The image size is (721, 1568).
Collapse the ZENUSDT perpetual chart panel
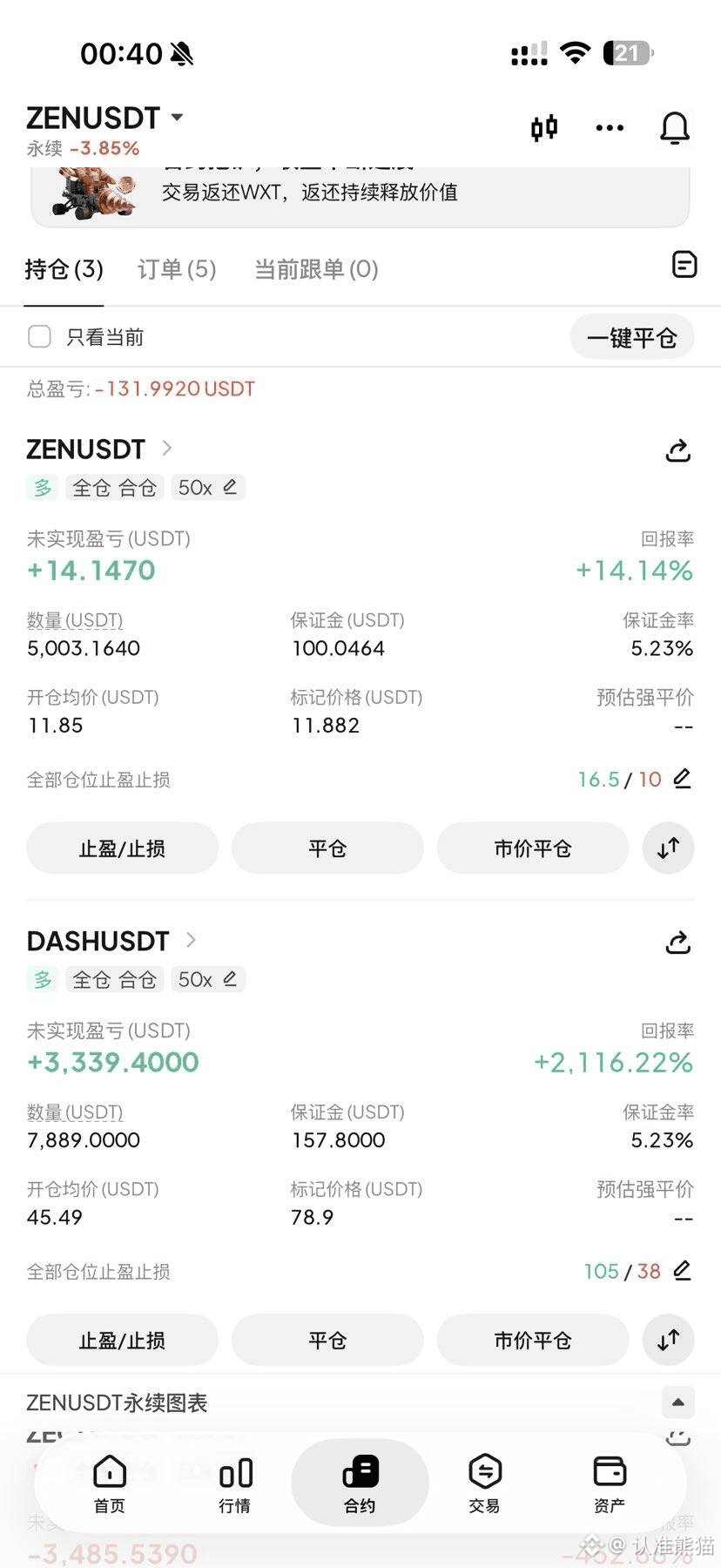pos(678,1402)
